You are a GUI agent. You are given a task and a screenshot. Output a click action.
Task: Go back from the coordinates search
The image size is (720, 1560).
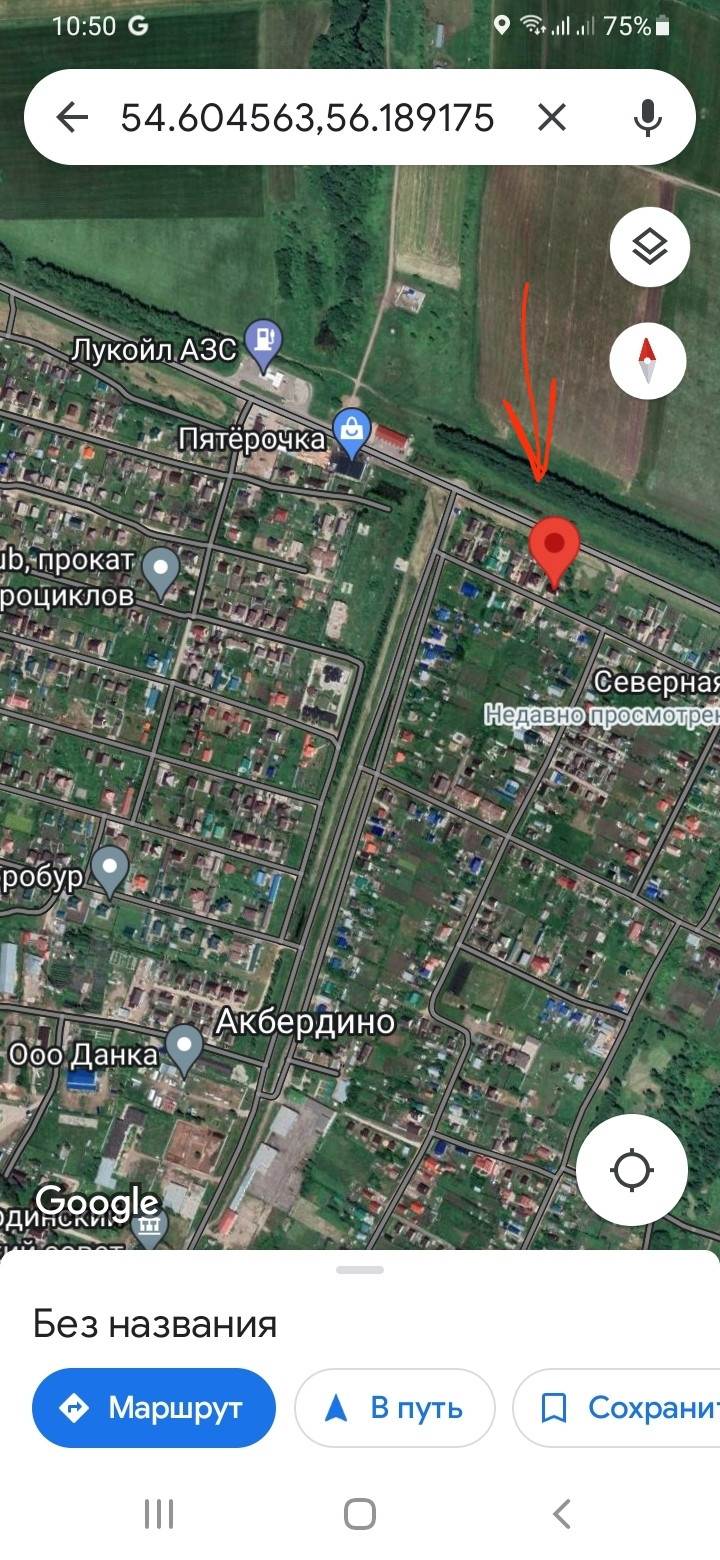click(x=72, y=119)
